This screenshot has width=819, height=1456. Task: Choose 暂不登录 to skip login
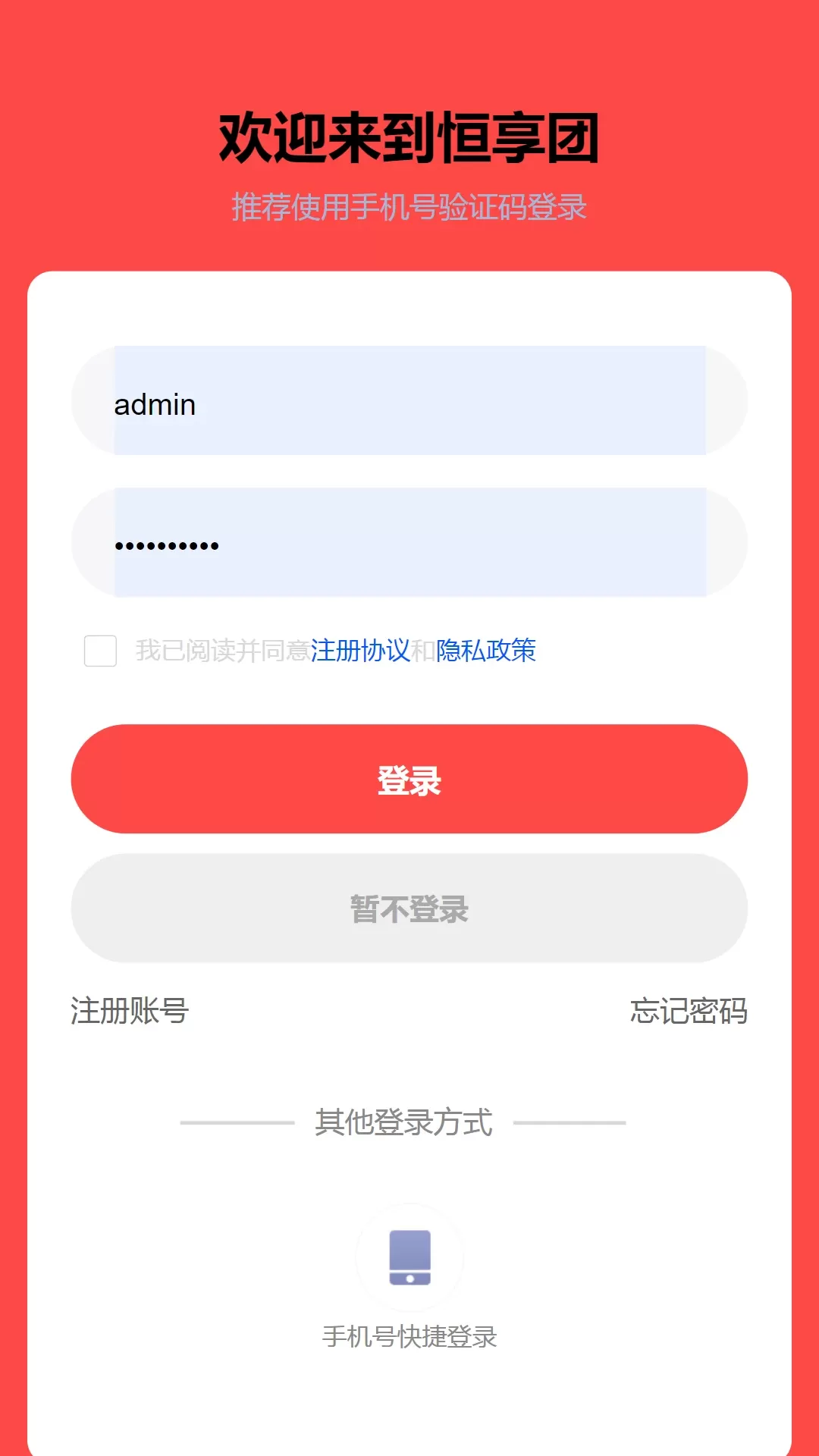click(x=409, y=908)
